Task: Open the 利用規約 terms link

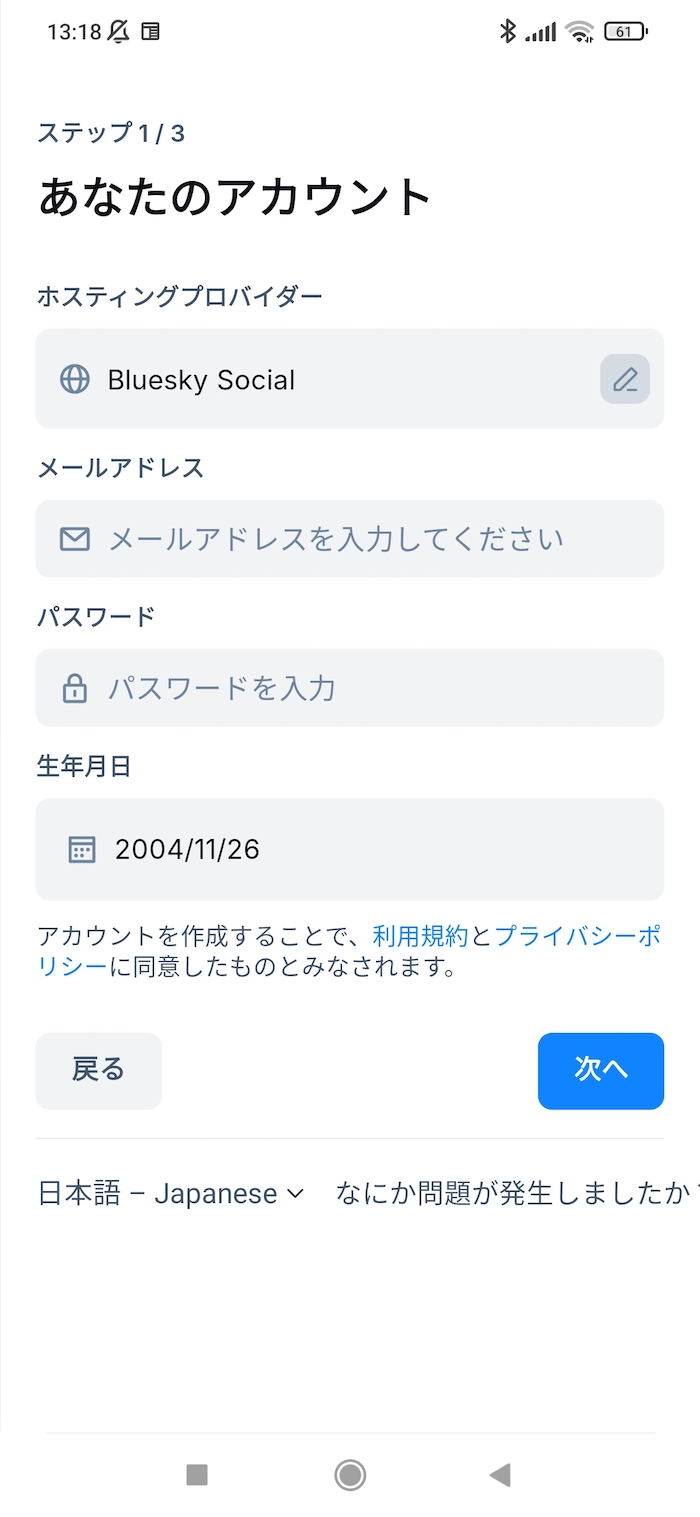Action: [420, 937]
